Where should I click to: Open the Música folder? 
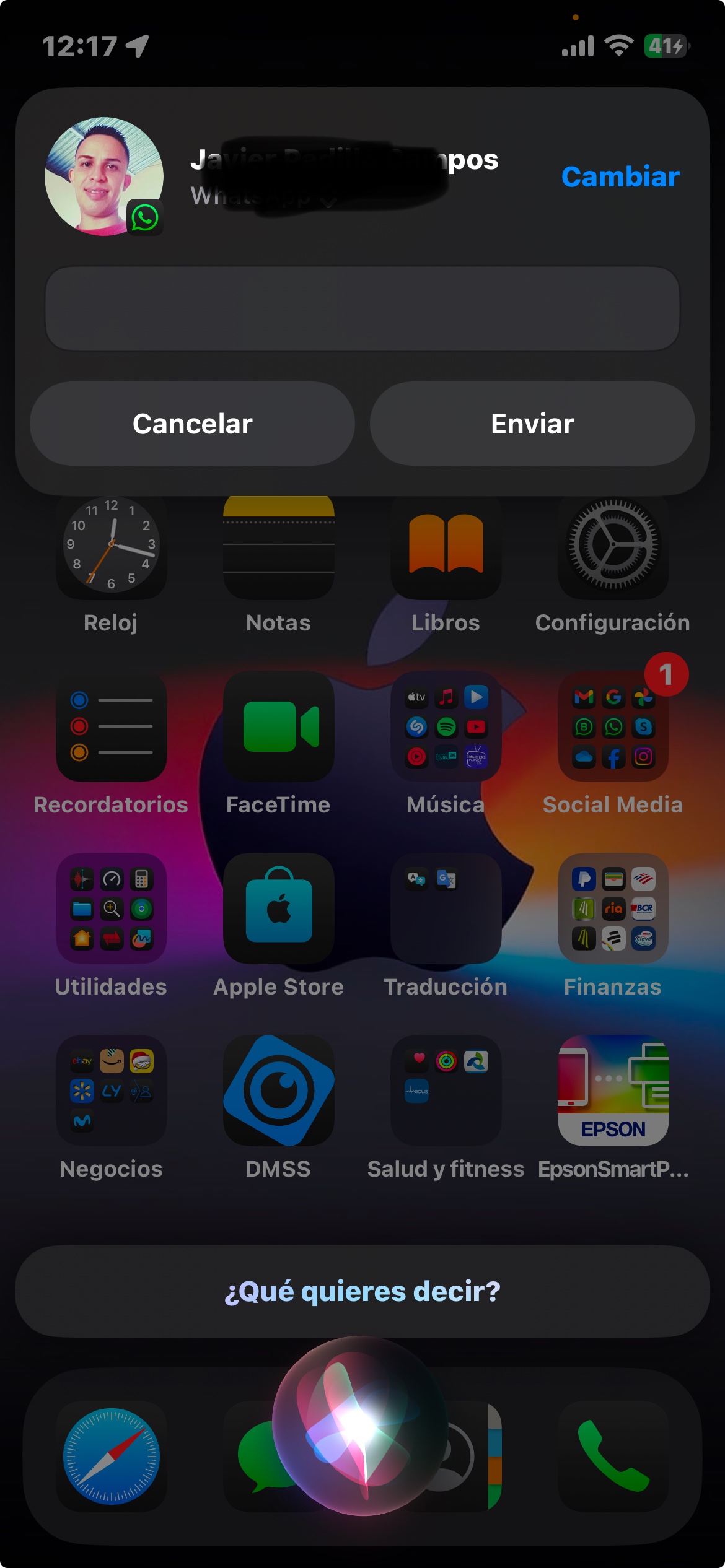[446, 726]
